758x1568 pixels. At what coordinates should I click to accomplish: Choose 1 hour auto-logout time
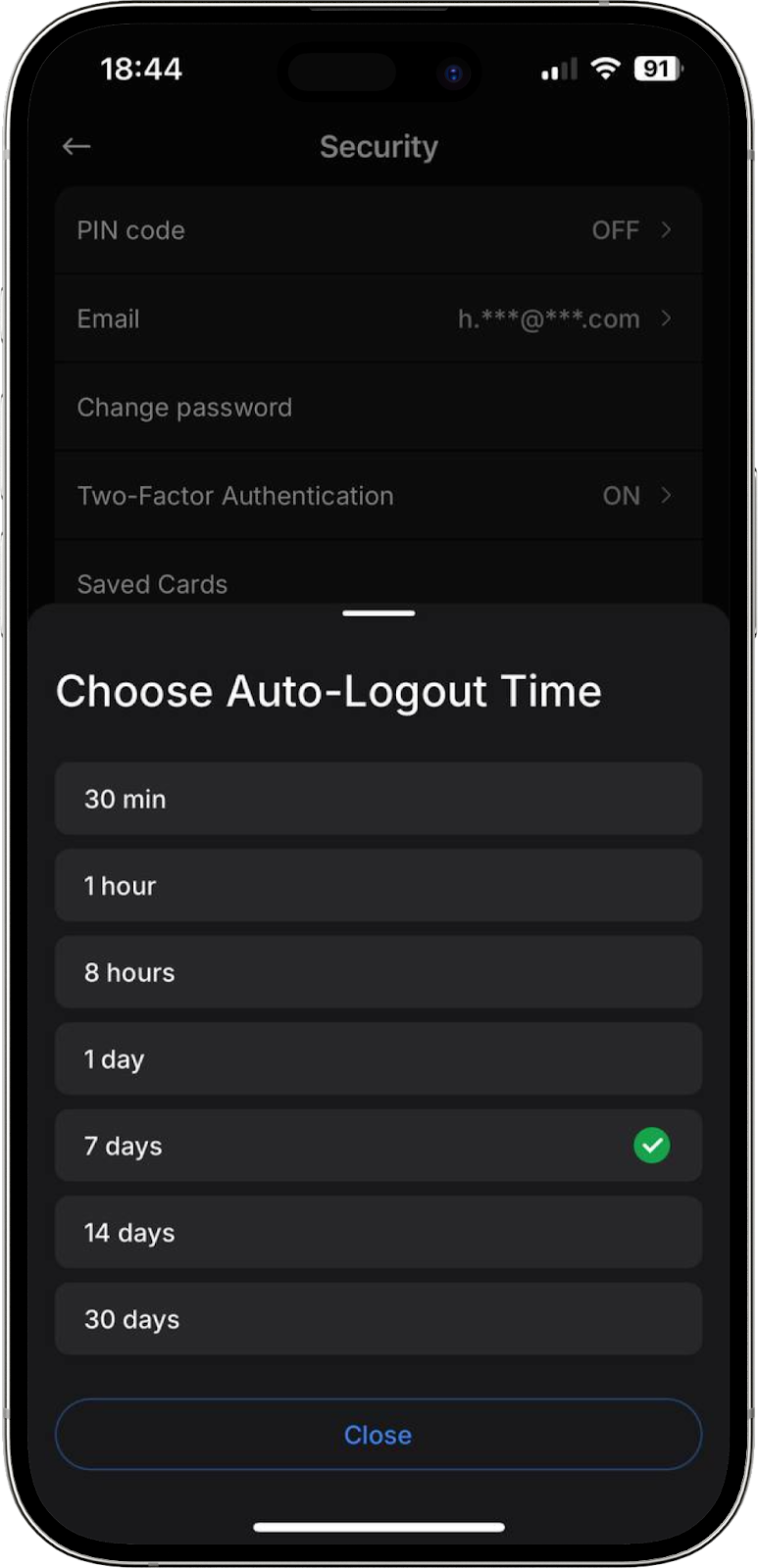click(x=378, y=886)
